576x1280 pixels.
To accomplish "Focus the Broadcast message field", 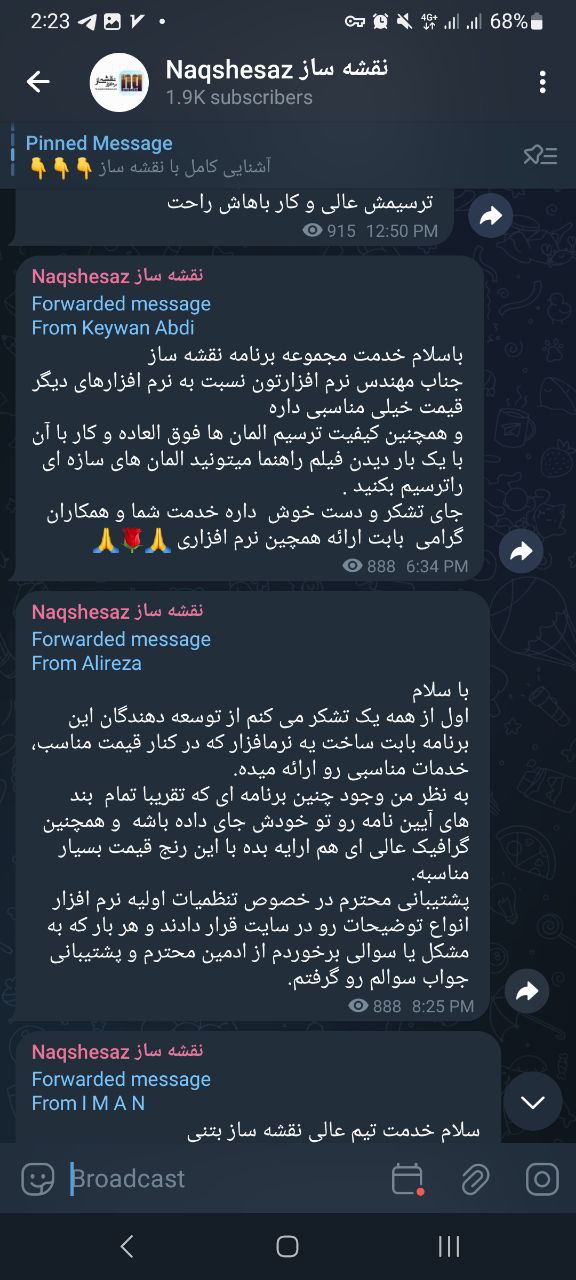I will (225, 1179).
